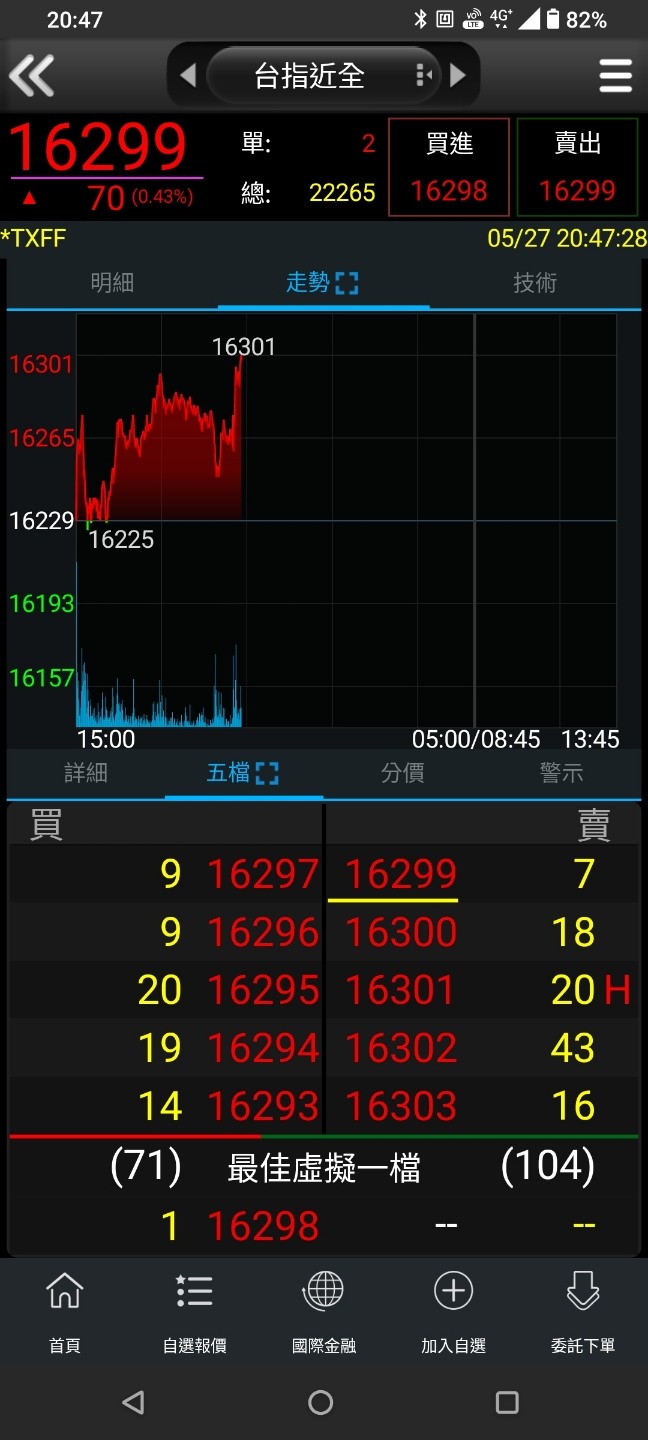The height and width of the screenshot is (1440, 648).
Task: Tap the 買進 16298 buy button
Action: point(449,168)
